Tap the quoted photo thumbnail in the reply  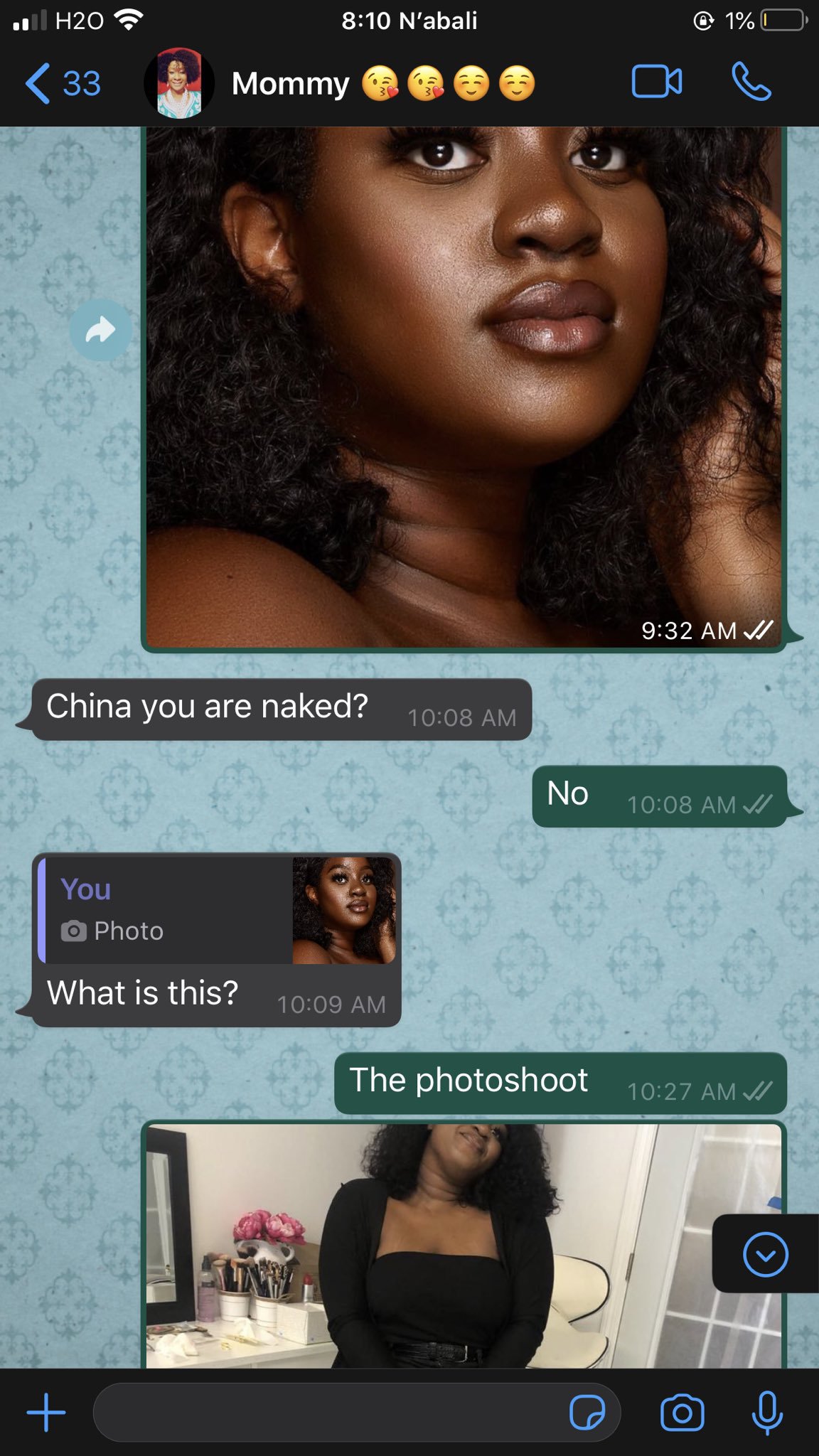point(344,910)
